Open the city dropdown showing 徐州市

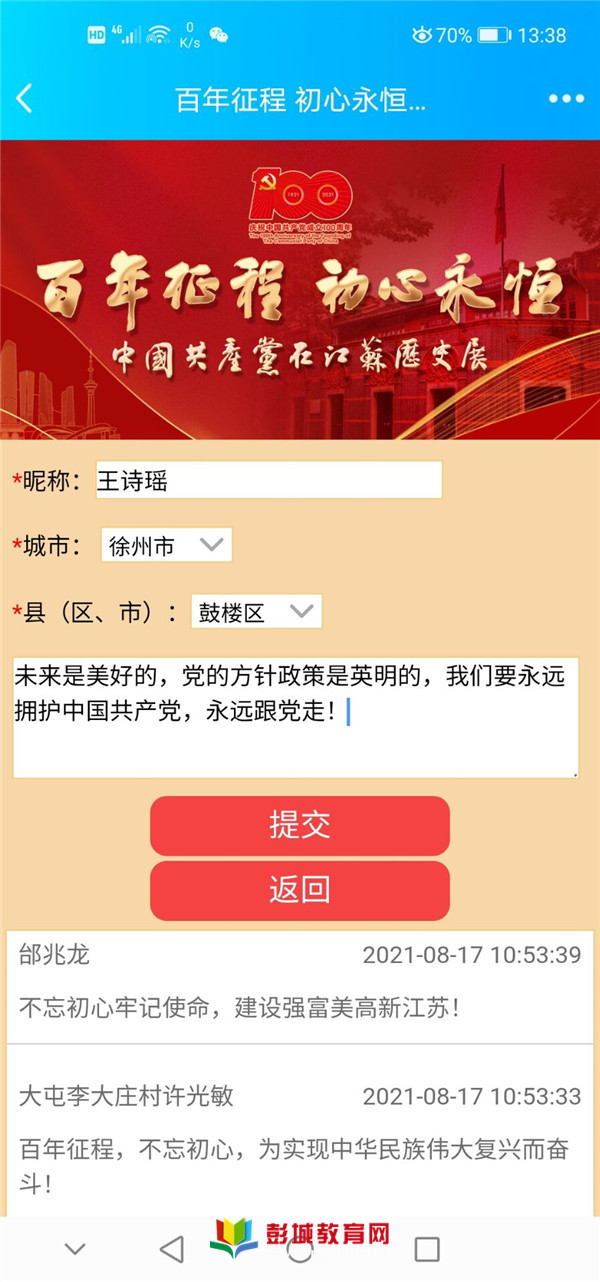(166, 546)
